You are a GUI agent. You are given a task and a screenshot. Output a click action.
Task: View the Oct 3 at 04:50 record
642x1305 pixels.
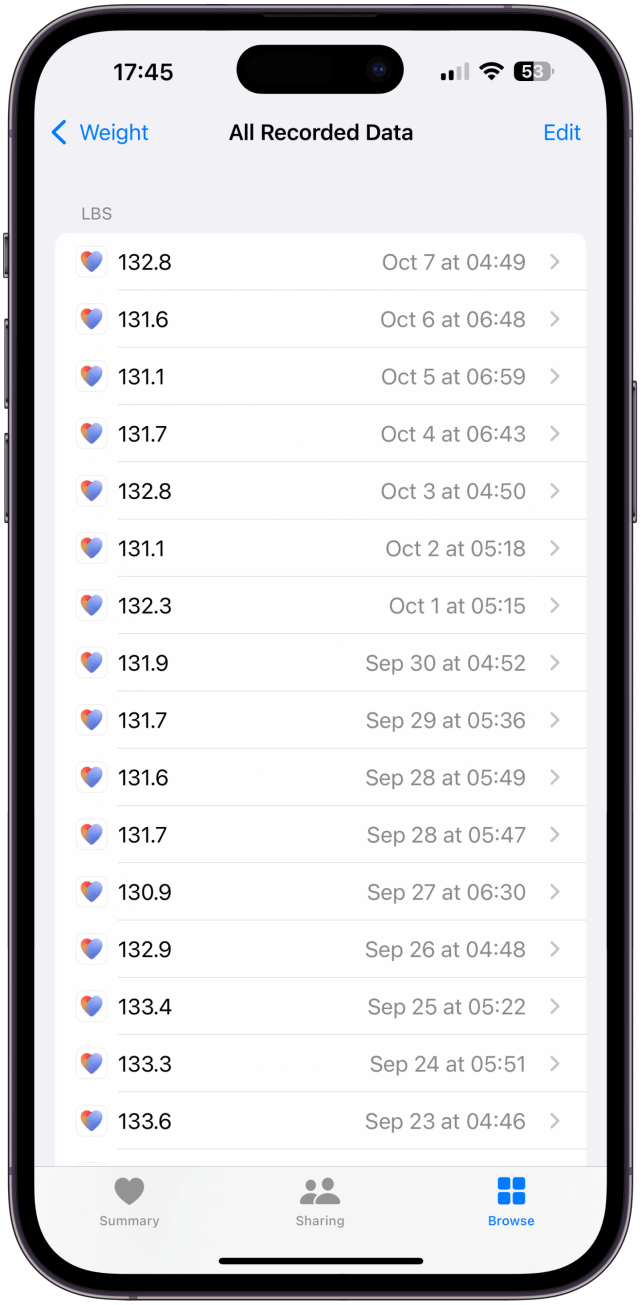pyautogui.click(x=320, y=491)
